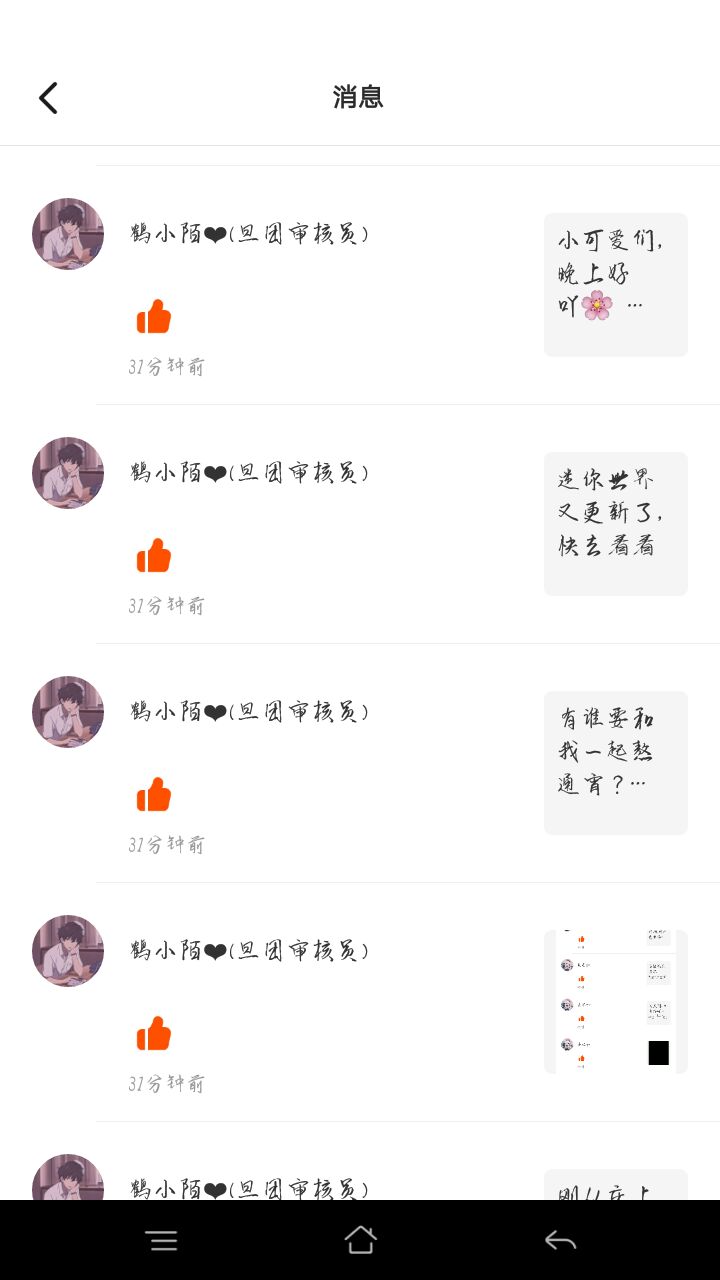
Task: View avatar beside the '小可爱们' like notification
Action: coord(68,234)
